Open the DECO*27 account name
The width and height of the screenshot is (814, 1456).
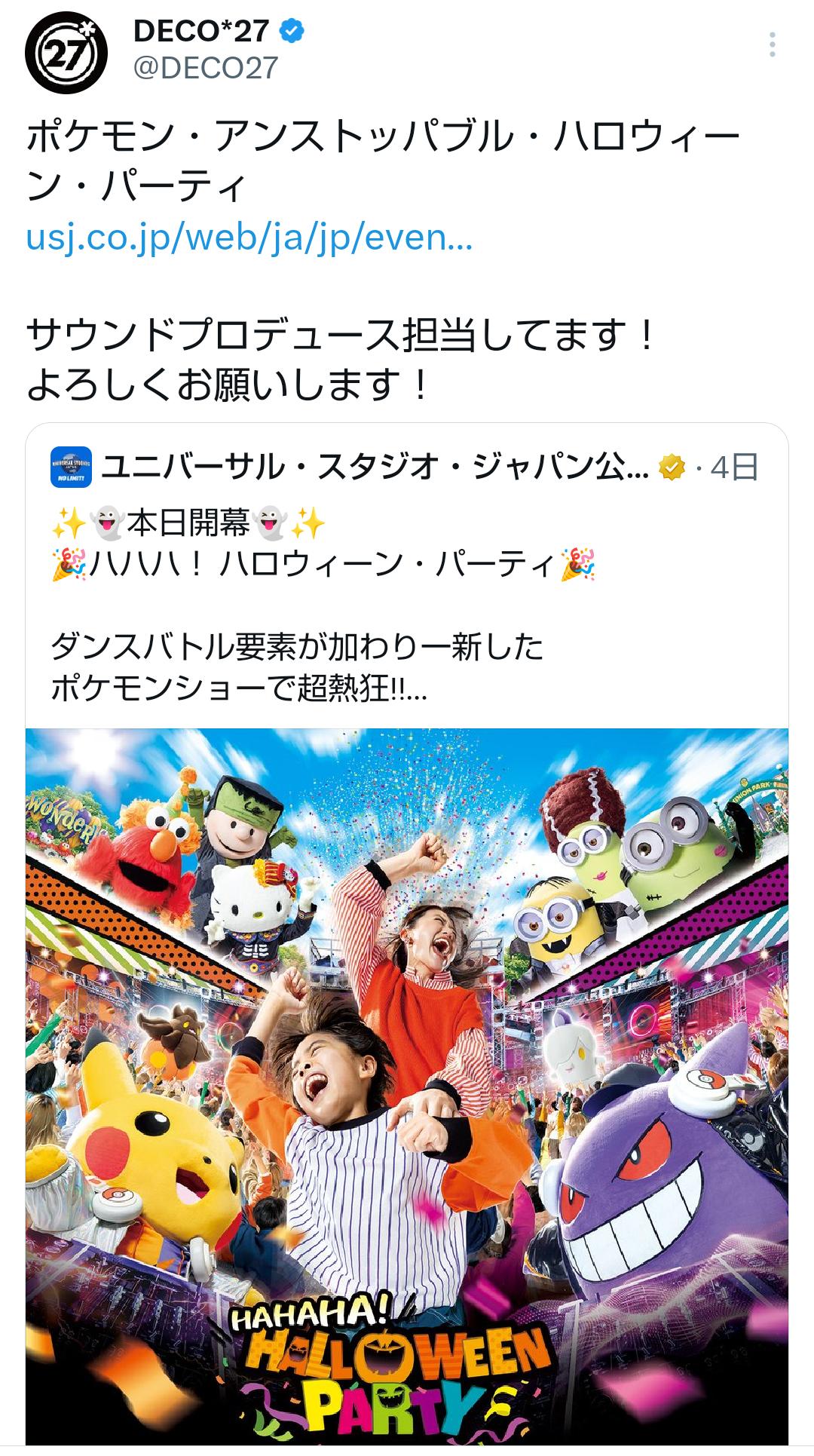[x=200, y=32]
